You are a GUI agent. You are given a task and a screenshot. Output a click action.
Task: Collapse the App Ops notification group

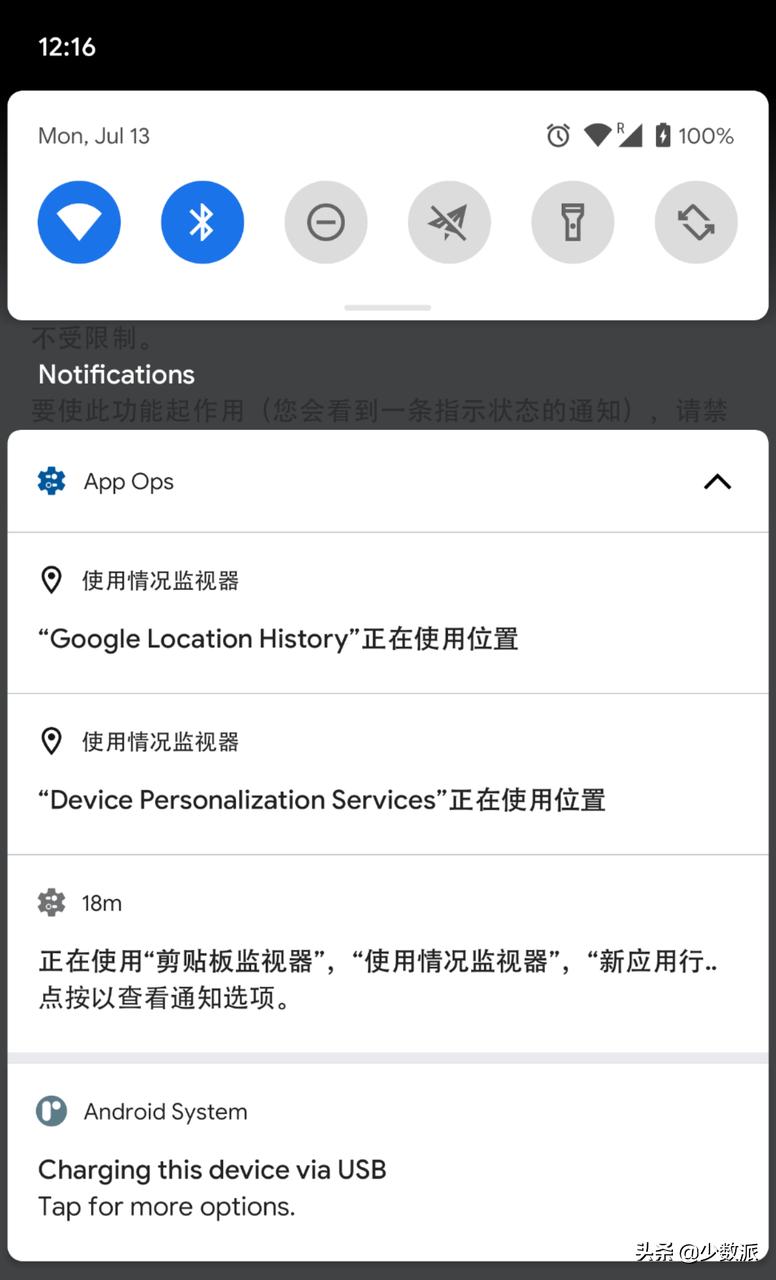pos(717,481)
